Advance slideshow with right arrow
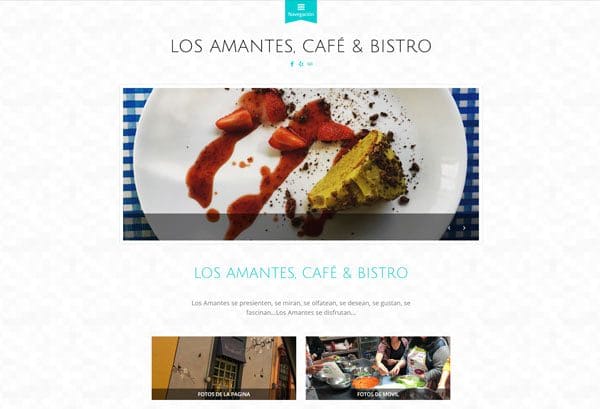This screenshot has height=409, width=600. pyautogui.click(x=464, y=229)
